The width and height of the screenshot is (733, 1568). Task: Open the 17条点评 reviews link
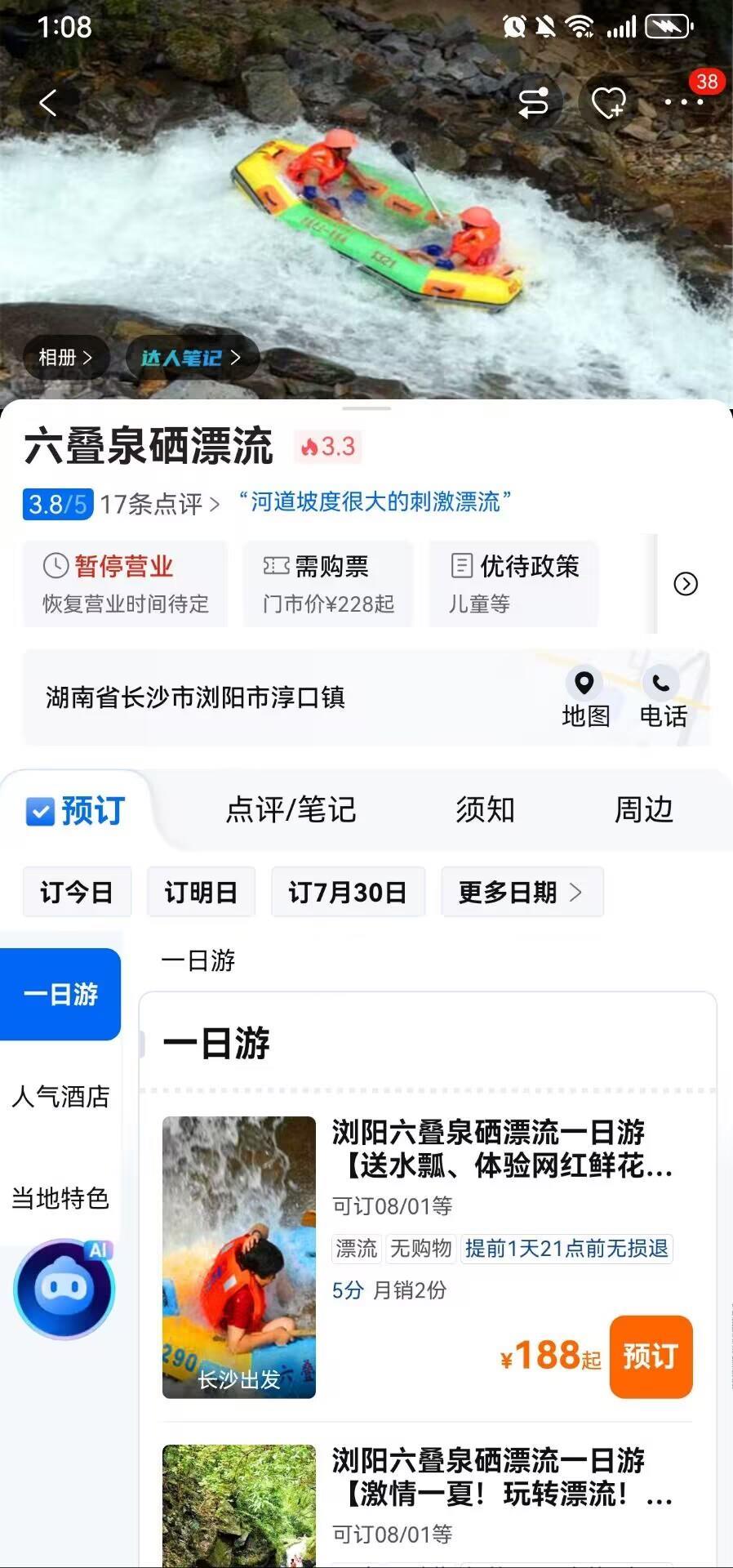[x=160, y=504]
